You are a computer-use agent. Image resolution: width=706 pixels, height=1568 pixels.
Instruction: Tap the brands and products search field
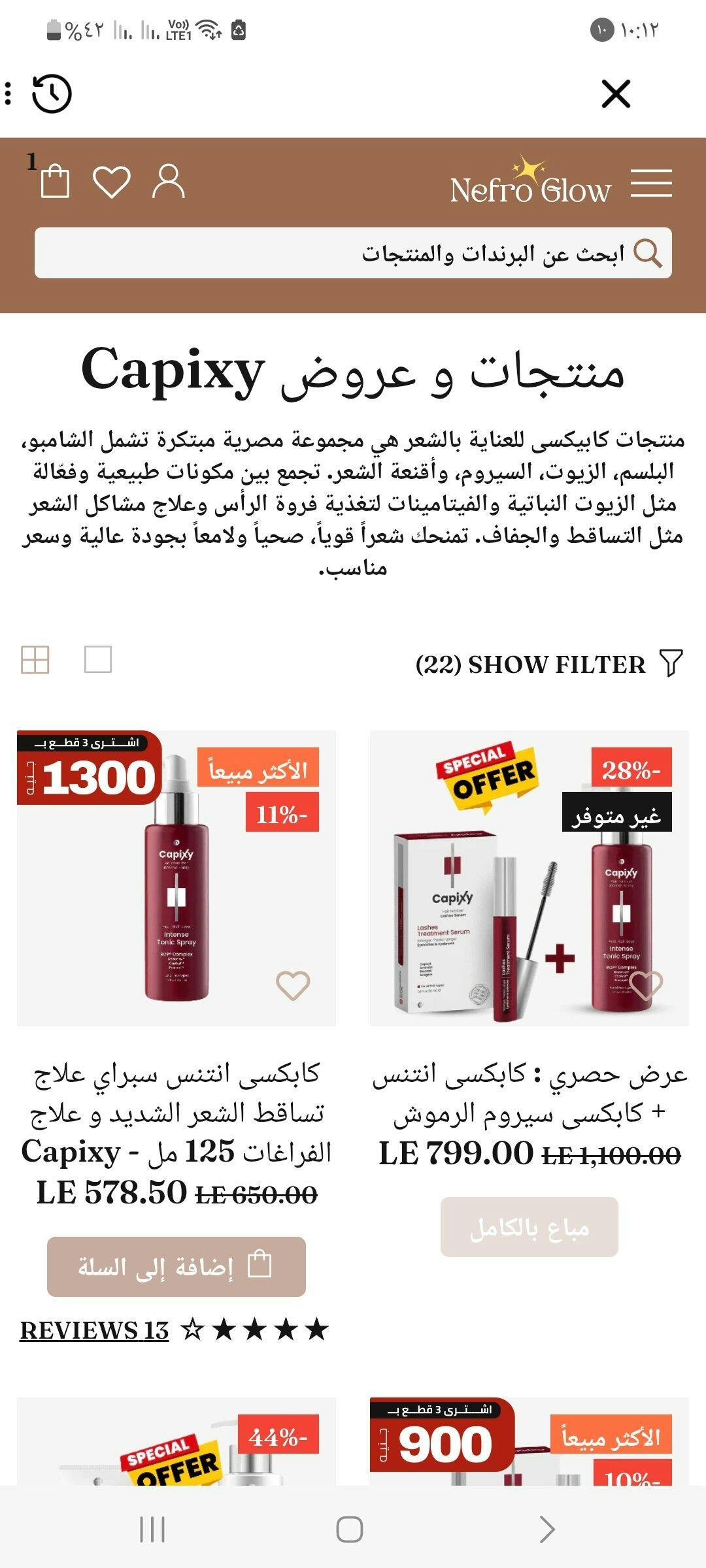click(353, 253)
